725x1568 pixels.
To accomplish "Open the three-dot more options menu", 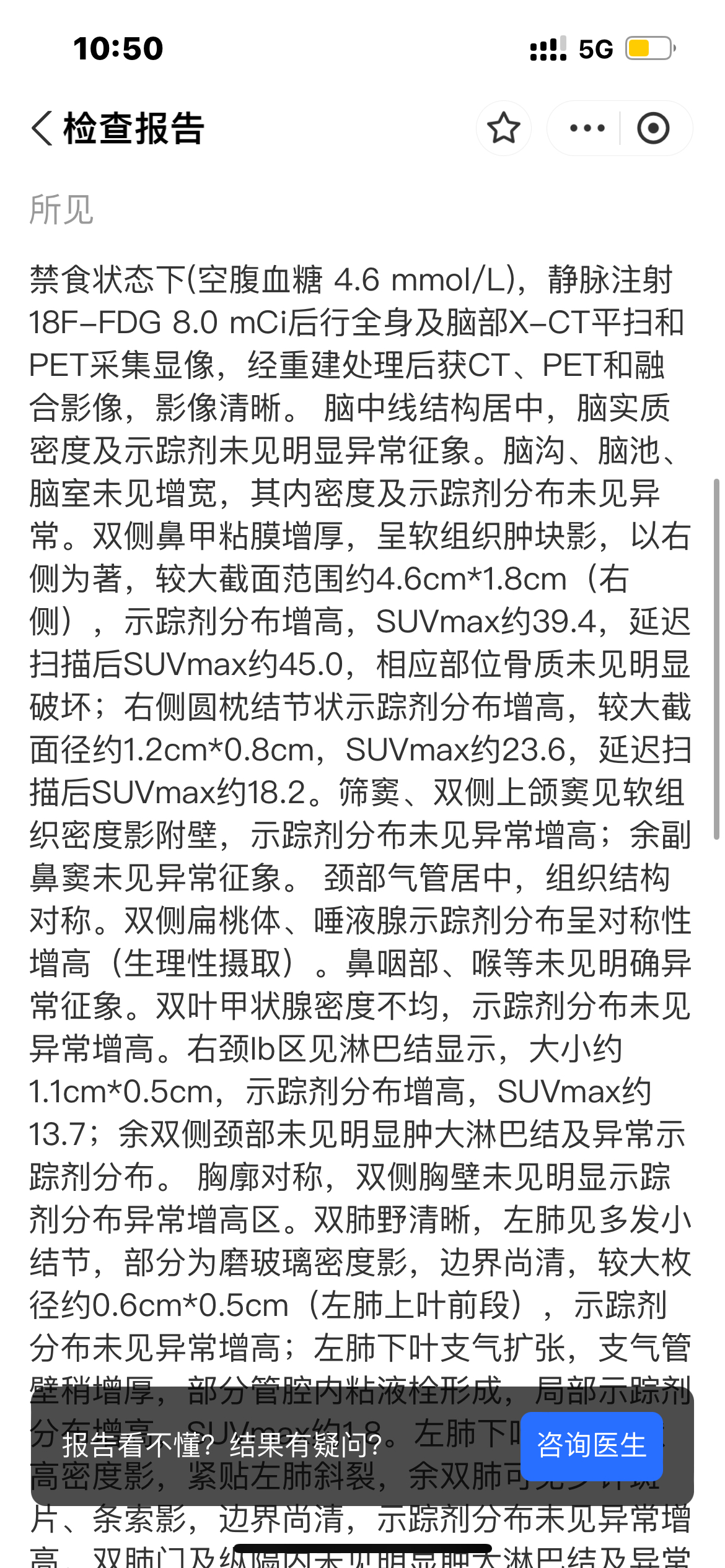I will 587,128.
